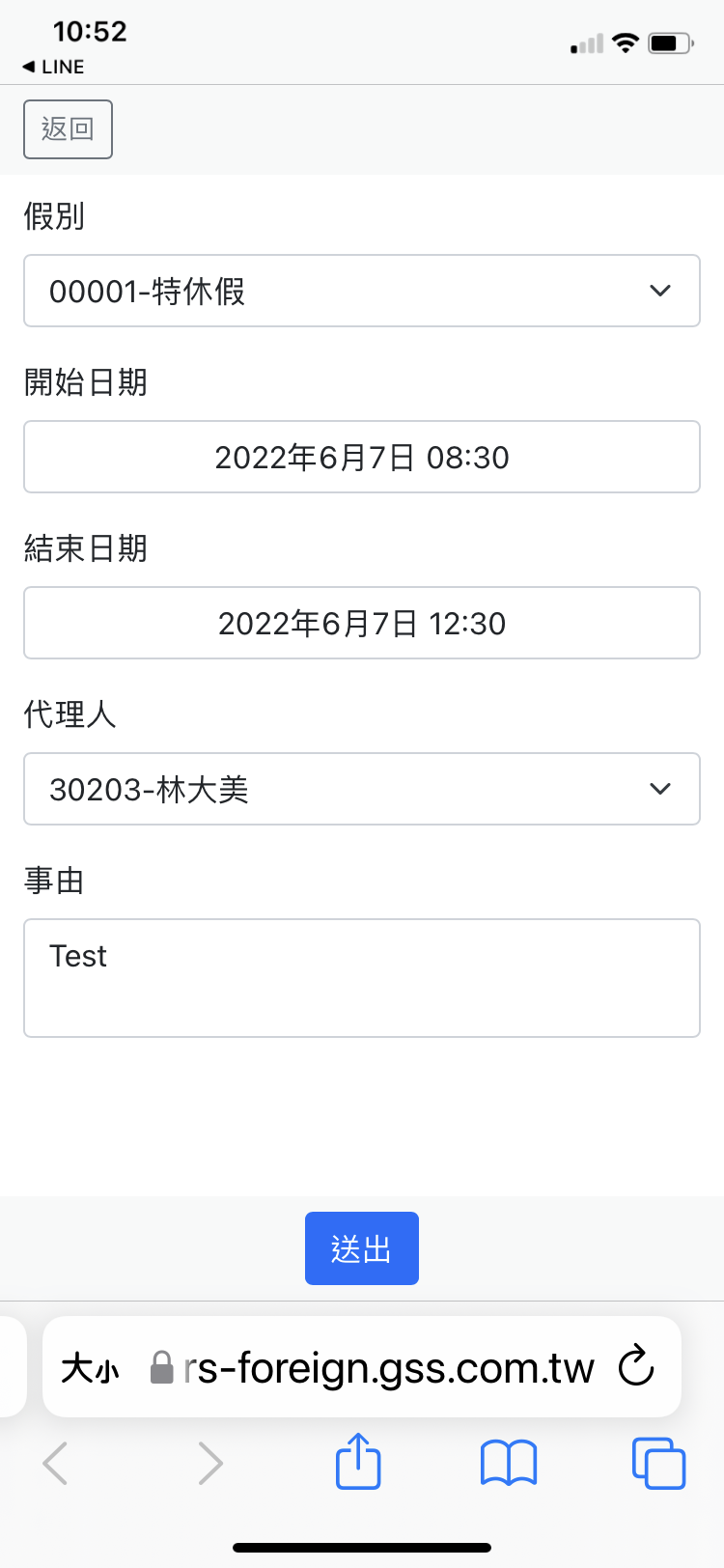Image resolution: width=724 pixels, height=1568 pixels.
Task: Open the 假別 leave type dropdown
Action: pyautogui.click(x=362, y=291)
